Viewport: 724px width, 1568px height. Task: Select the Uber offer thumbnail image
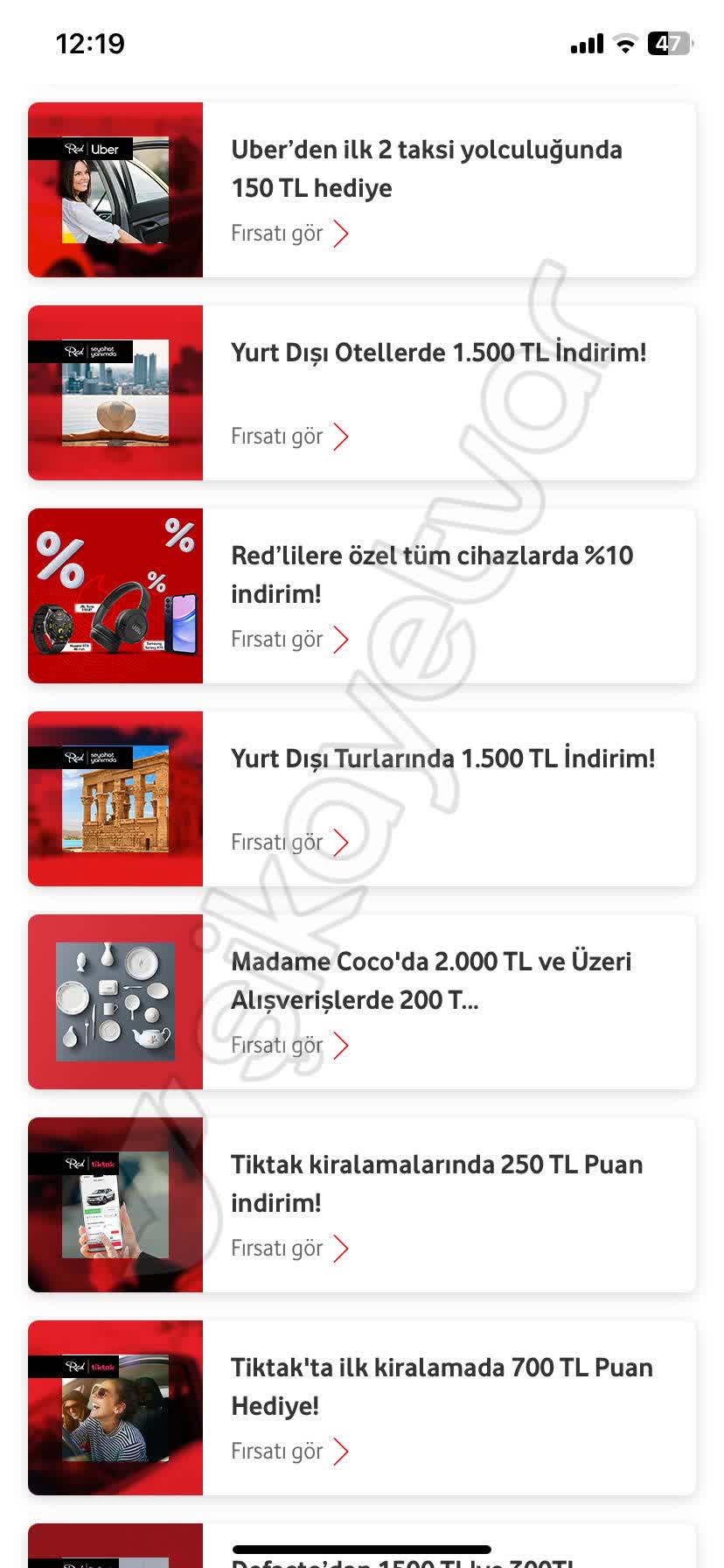pos(115,191)
